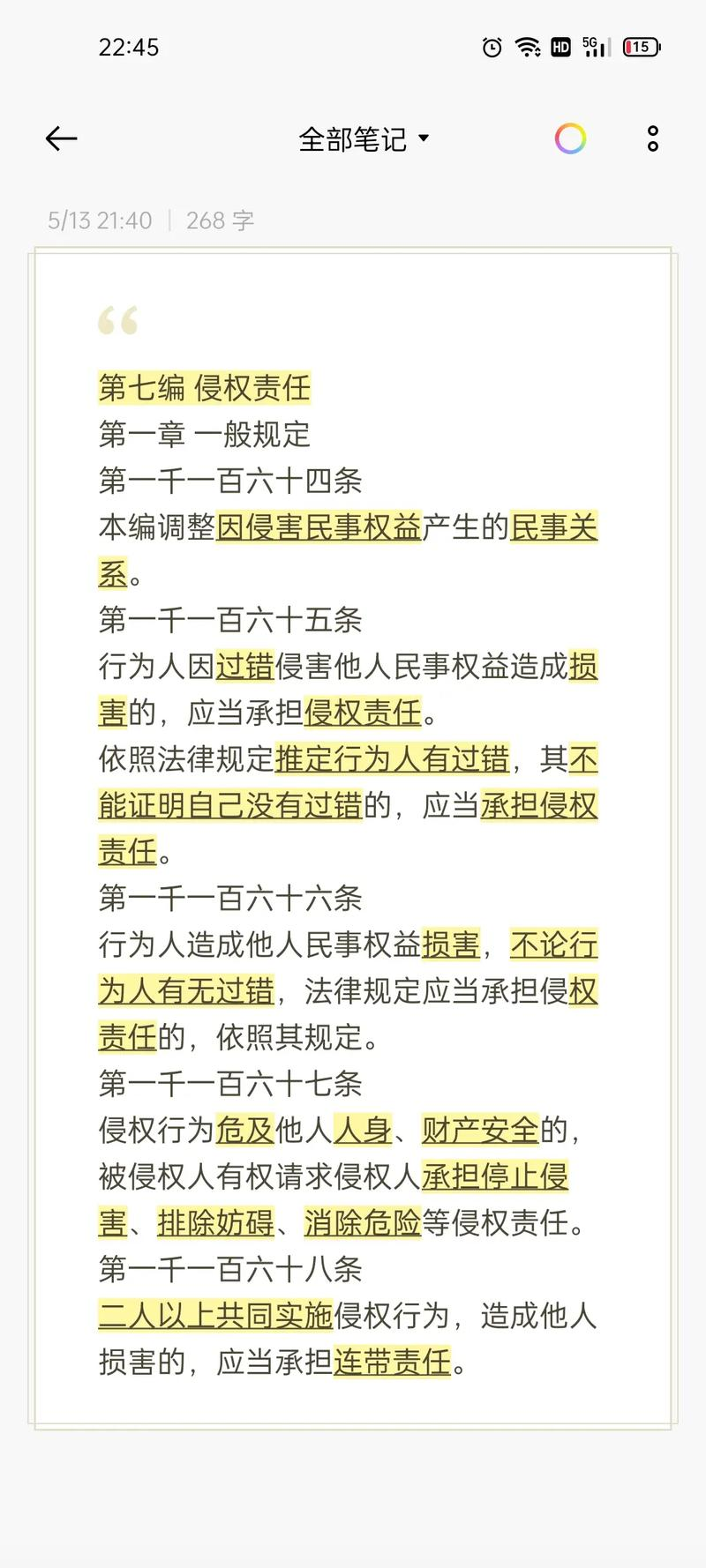The width and height of the screenshot is (706, 1568).
Task: Open the three-dot overflow menu
Action: tap(652, 138)
